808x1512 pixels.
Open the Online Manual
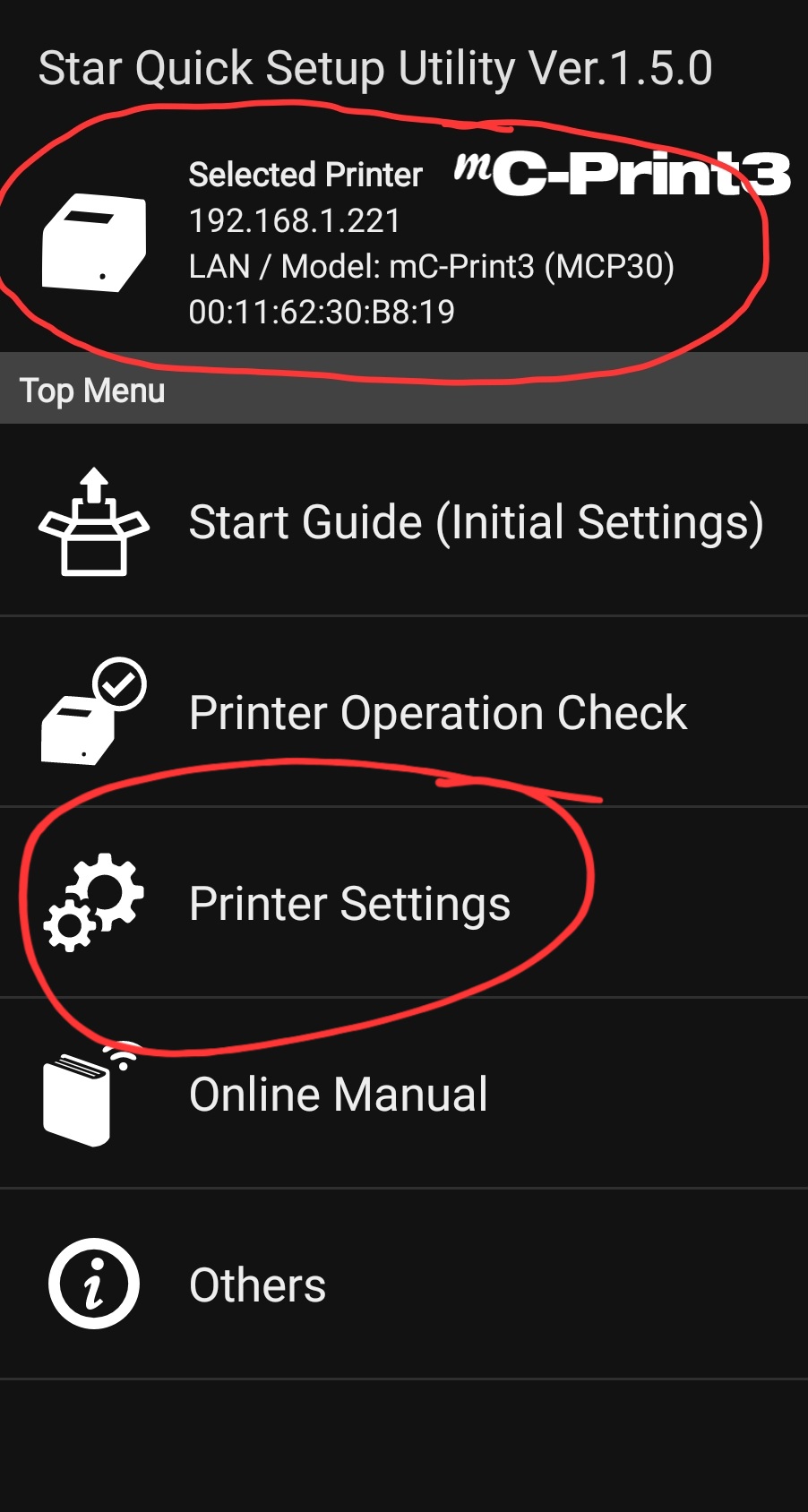(404, 1094)
